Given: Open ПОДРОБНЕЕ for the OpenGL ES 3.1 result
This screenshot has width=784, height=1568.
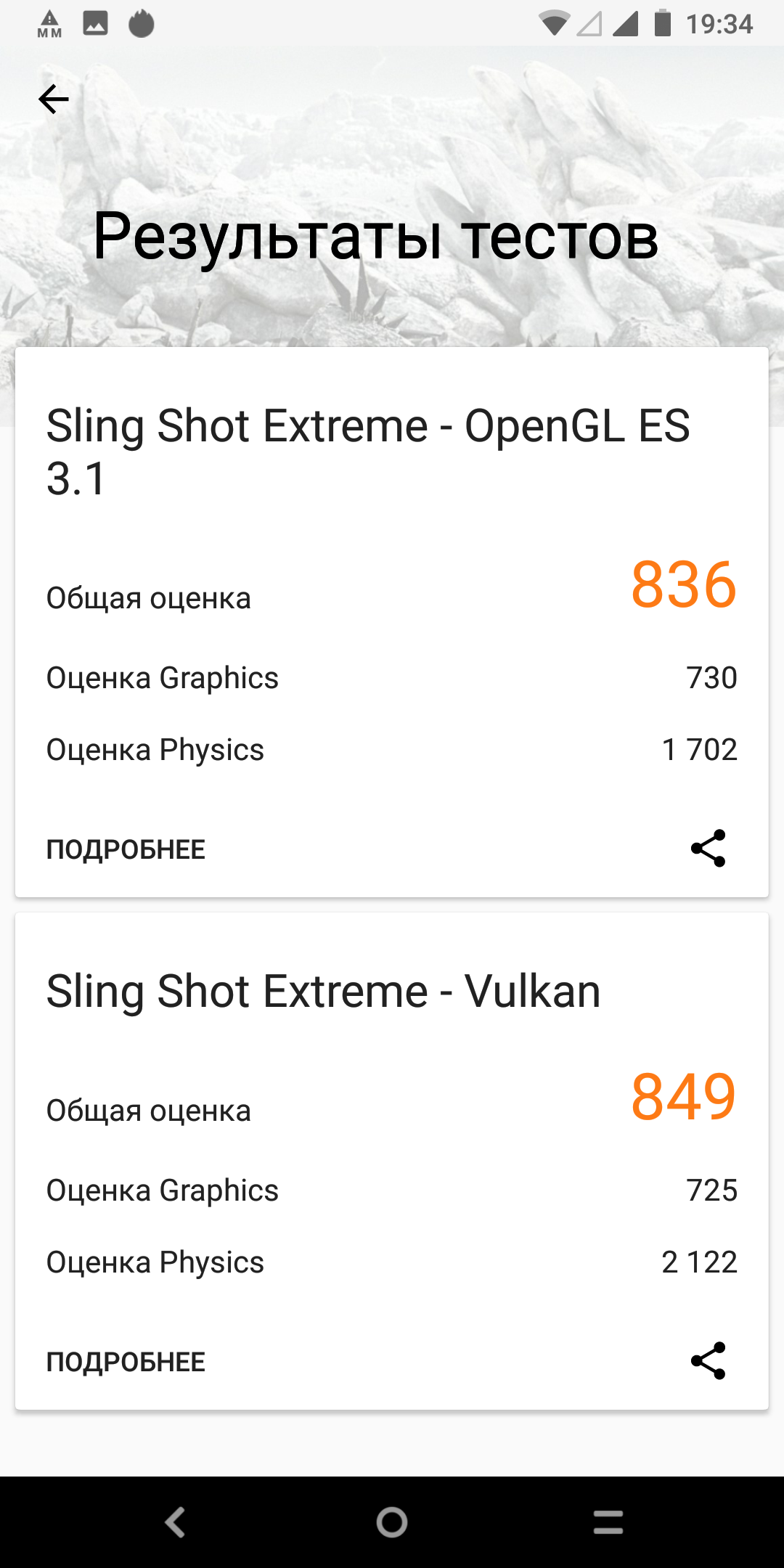Looking at the screenshot, I should [x=126, y=849].
